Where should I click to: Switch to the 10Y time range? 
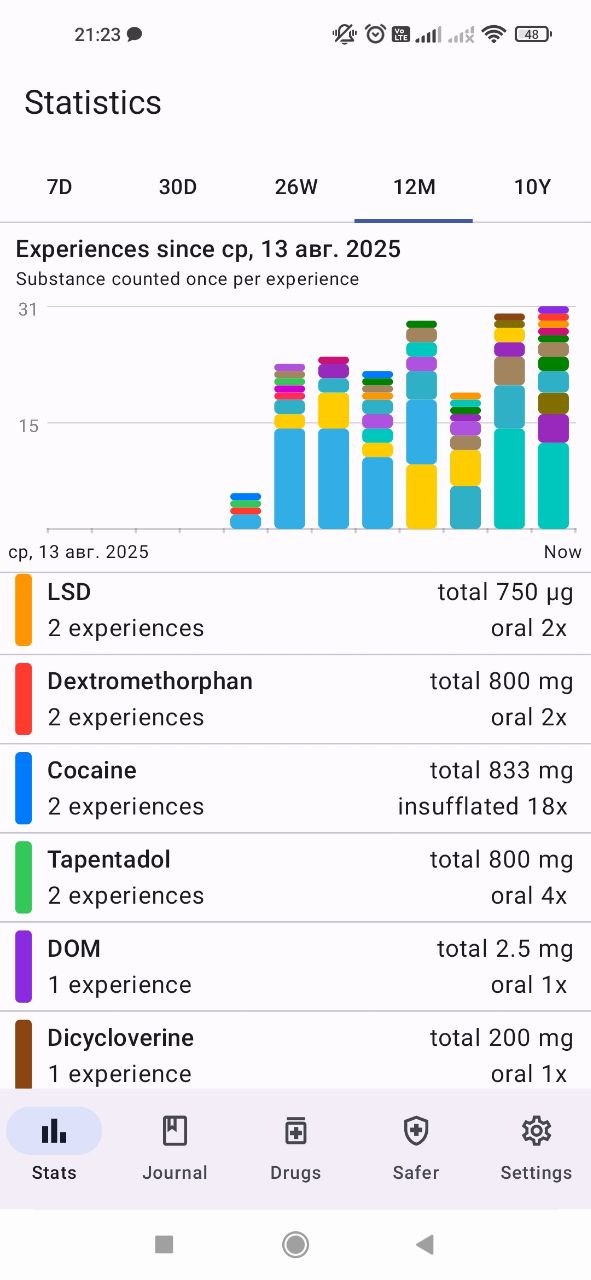tap(532, 187)
